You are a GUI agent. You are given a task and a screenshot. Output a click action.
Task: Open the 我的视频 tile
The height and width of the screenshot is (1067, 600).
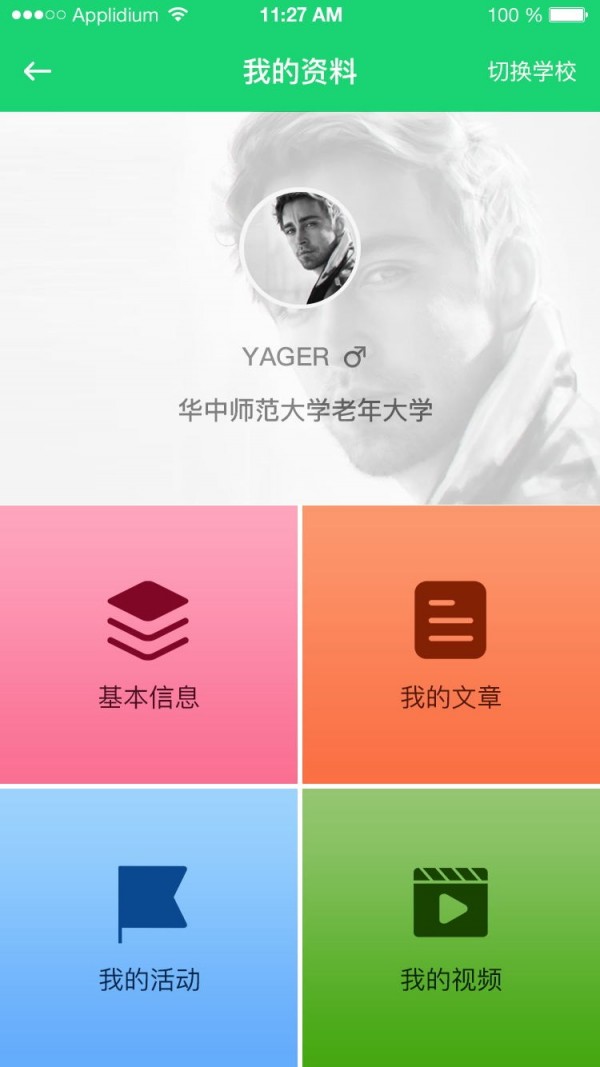click(x=450, y=927)
